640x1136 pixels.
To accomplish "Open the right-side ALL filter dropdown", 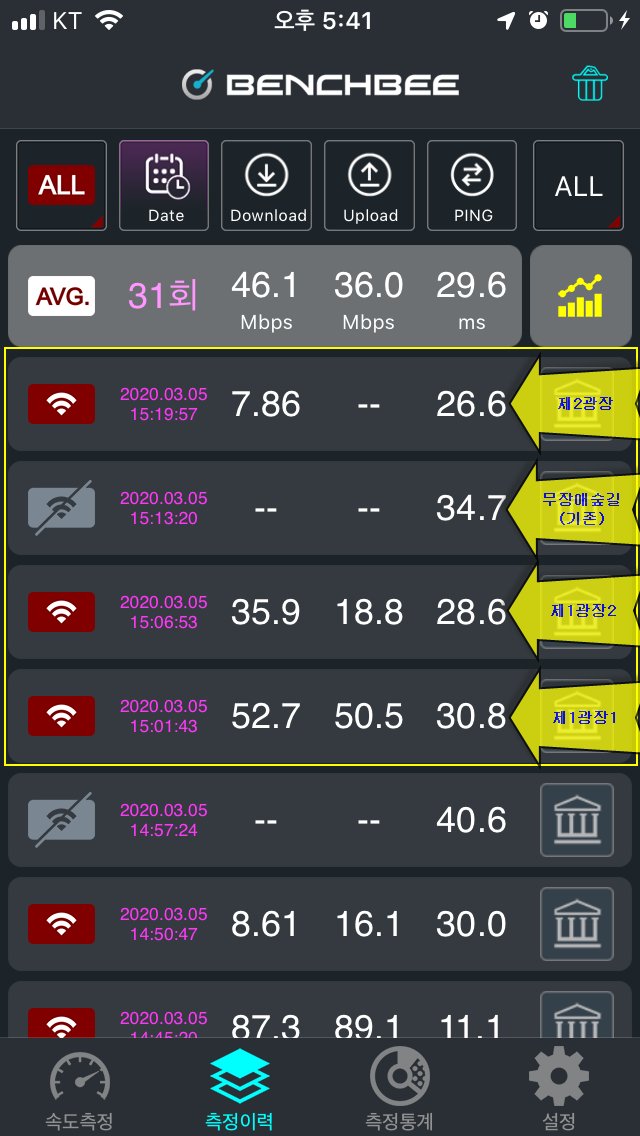I will point(578,185).
